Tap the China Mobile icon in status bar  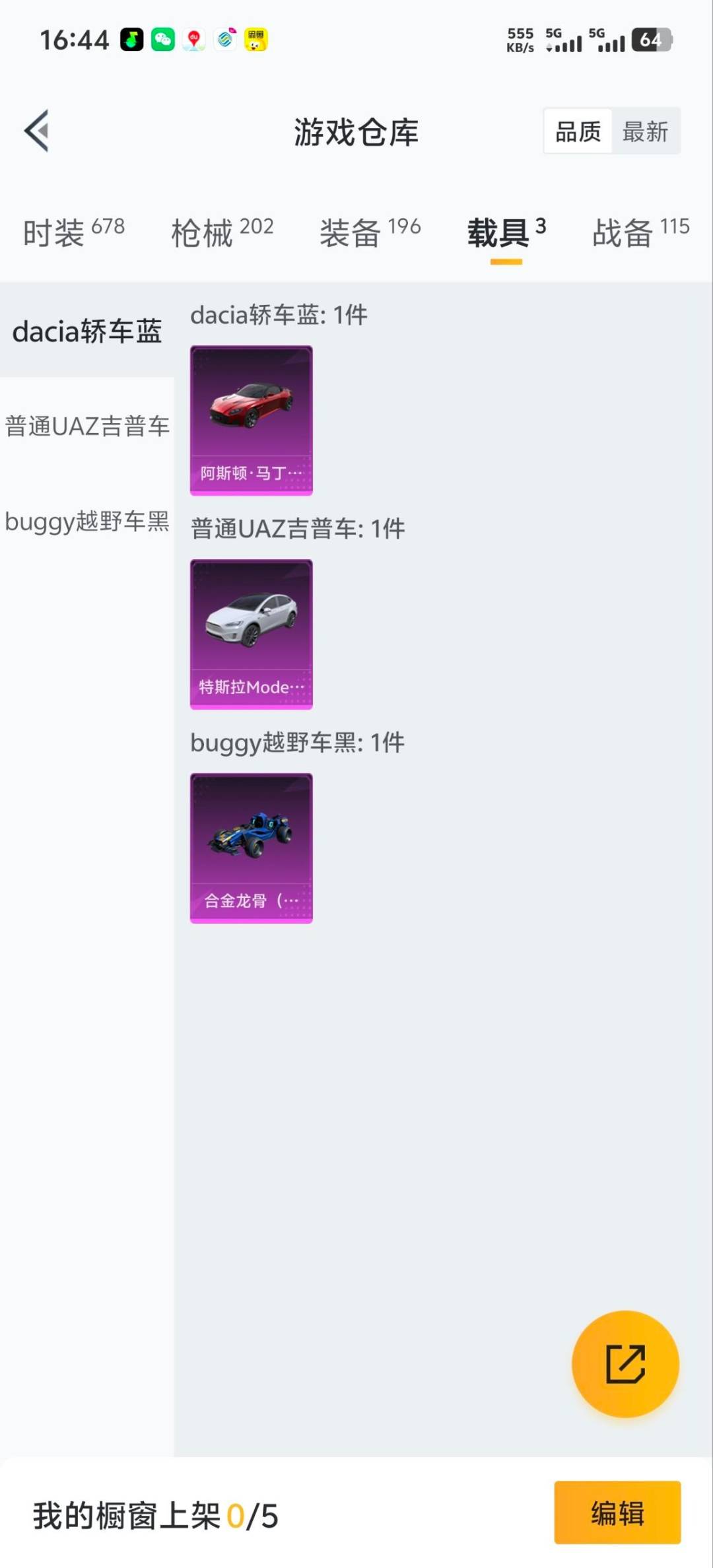coord(226,40)
